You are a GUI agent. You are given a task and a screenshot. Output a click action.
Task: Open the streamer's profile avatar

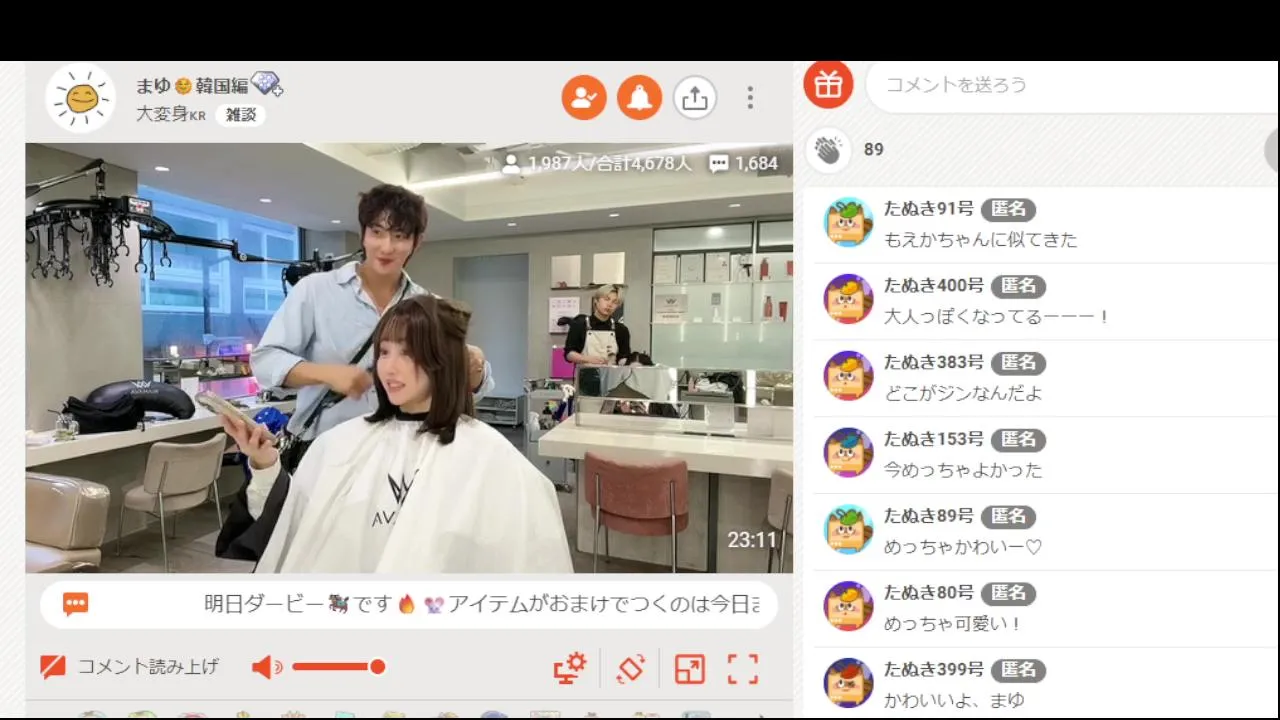81,98
